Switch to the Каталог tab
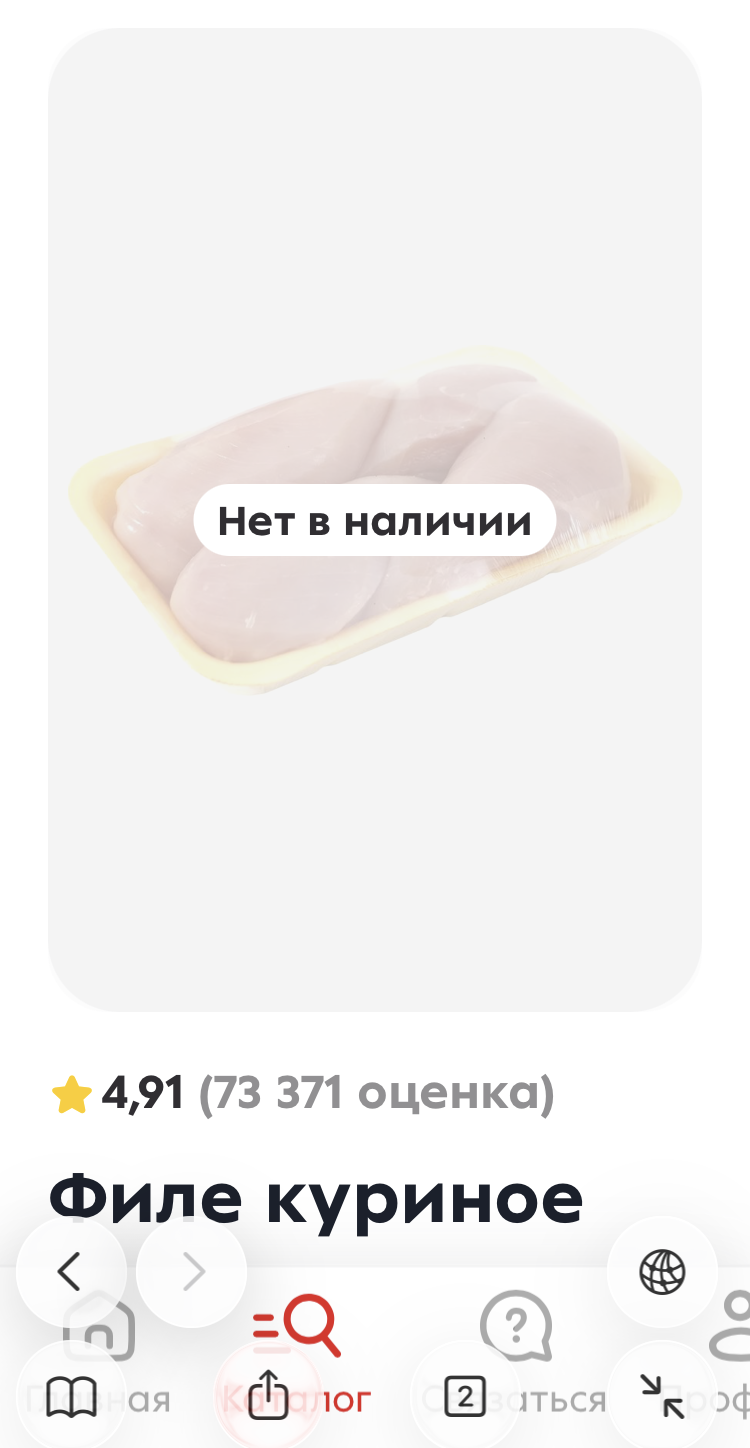The image size is (750, 1448). (297, 1330)
